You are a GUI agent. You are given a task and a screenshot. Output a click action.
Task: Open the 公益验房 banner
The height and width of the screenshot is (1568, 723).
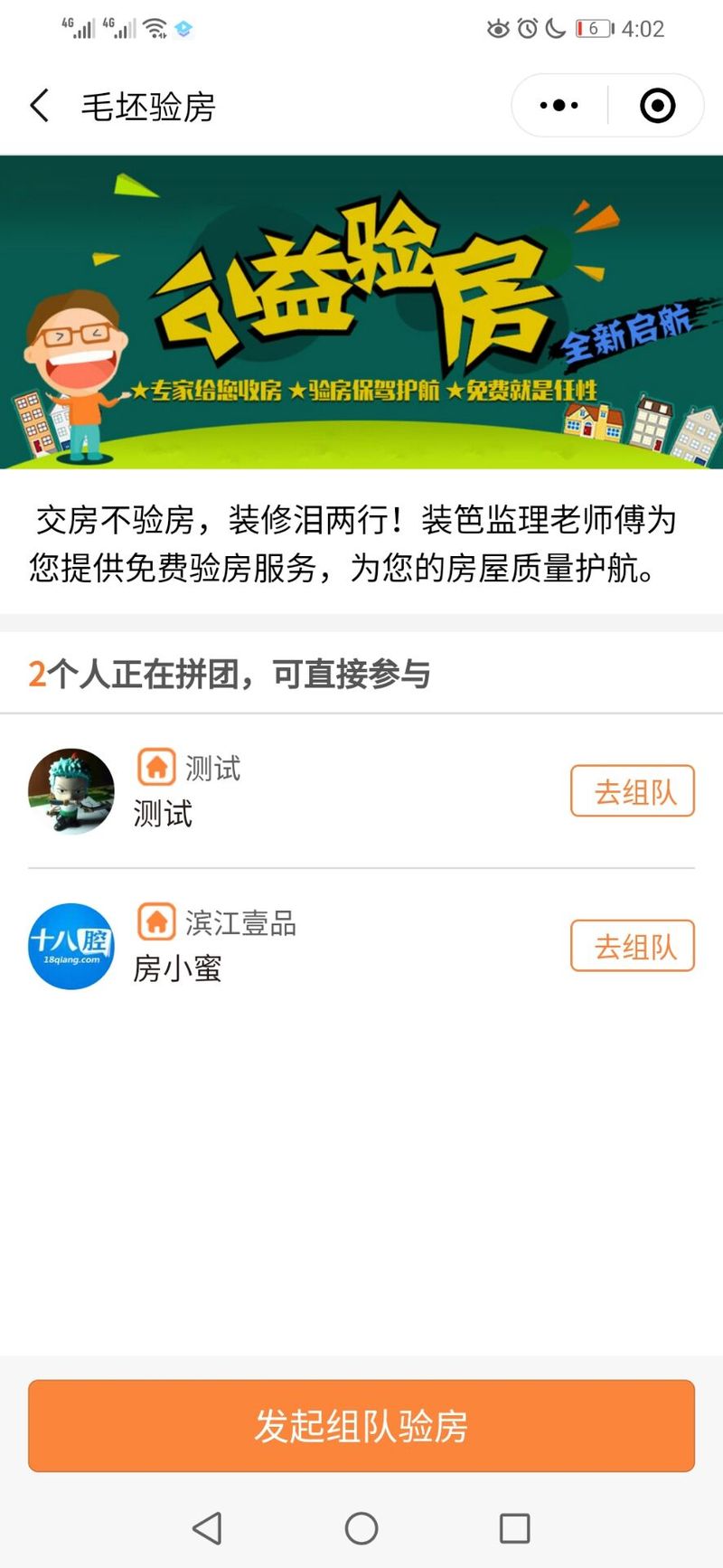coord(361,312)
